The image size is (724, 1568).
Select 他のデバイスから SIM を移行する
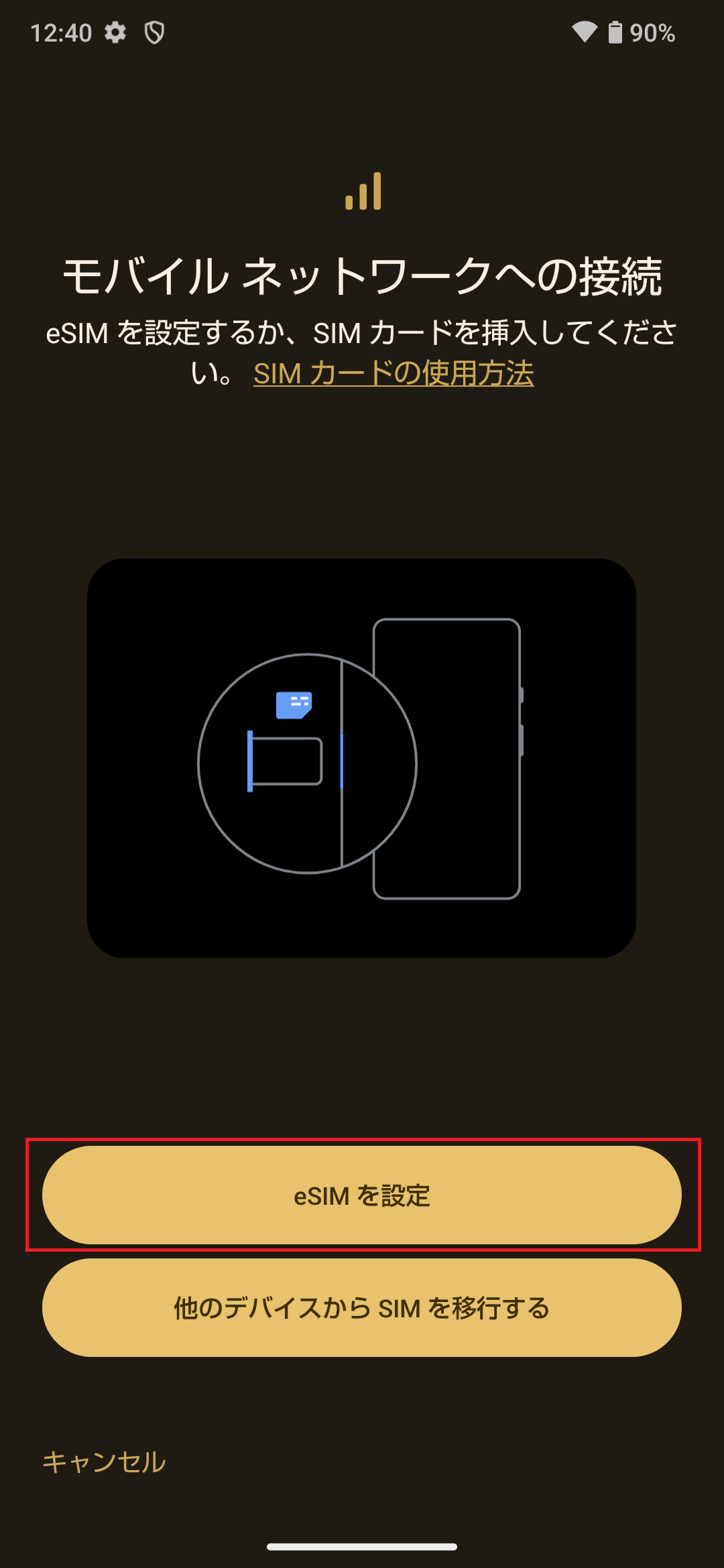click(362, 1308)
